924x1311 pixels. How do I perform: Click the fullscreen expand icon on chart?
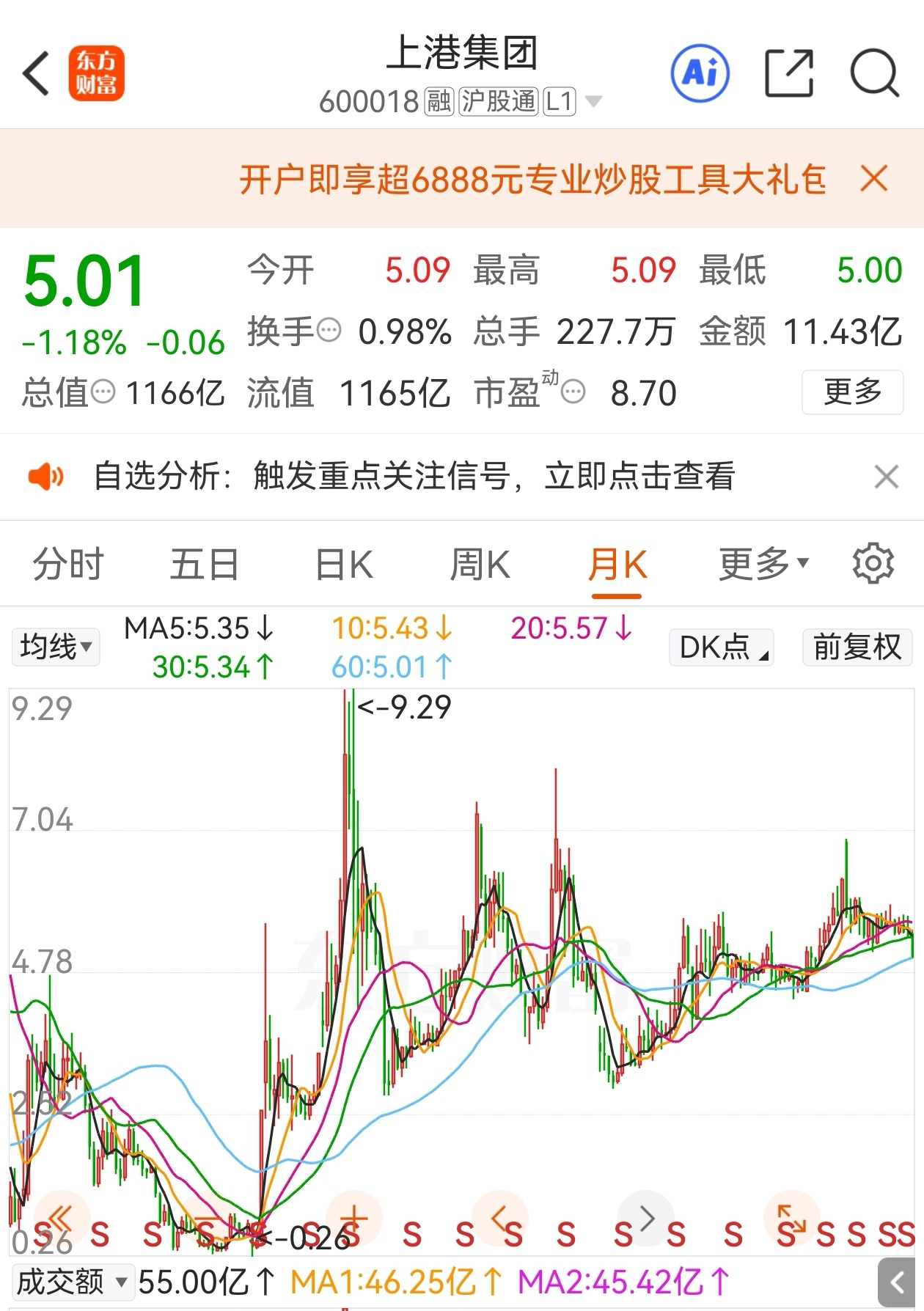click(792, 1217)
